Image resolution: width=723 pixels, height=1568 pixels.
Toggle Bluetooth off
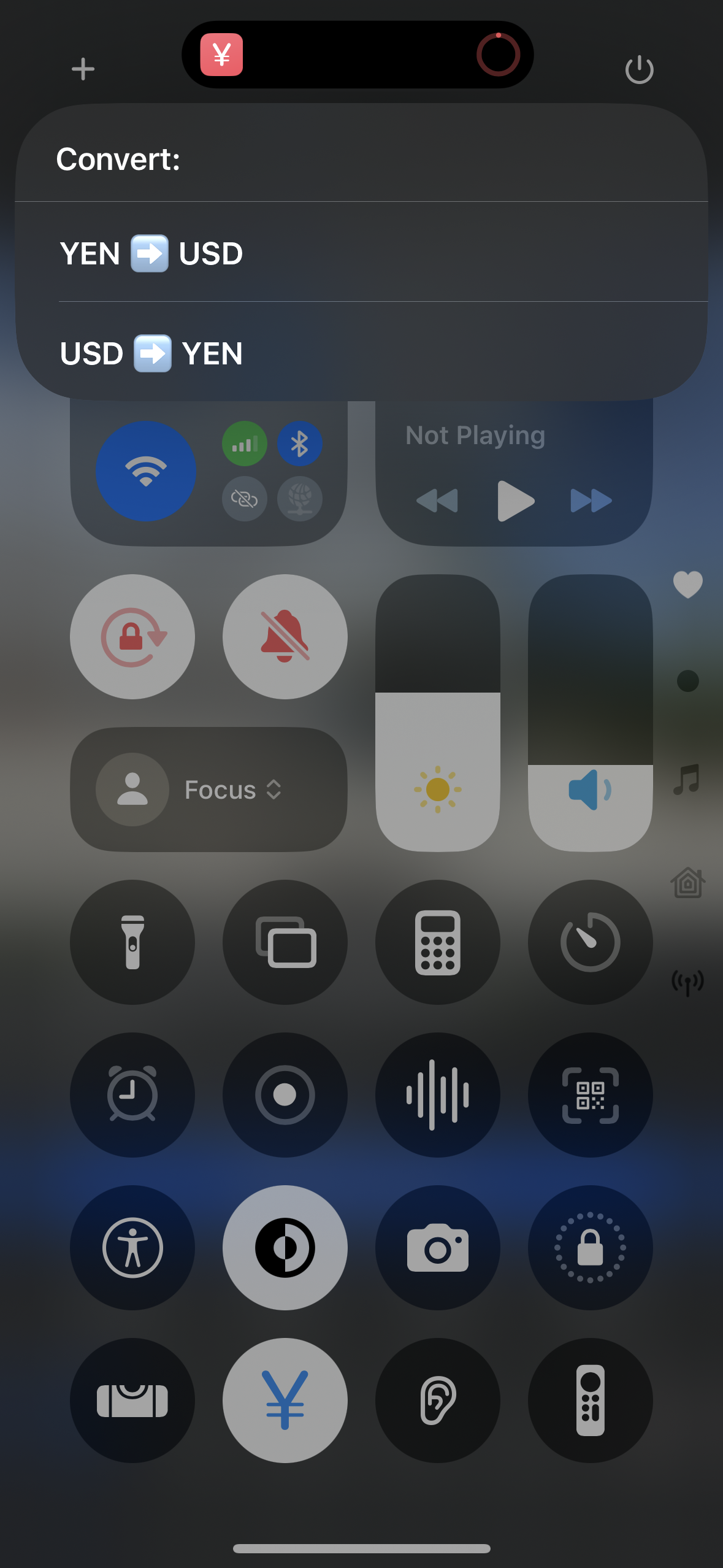tap(300, 444)
